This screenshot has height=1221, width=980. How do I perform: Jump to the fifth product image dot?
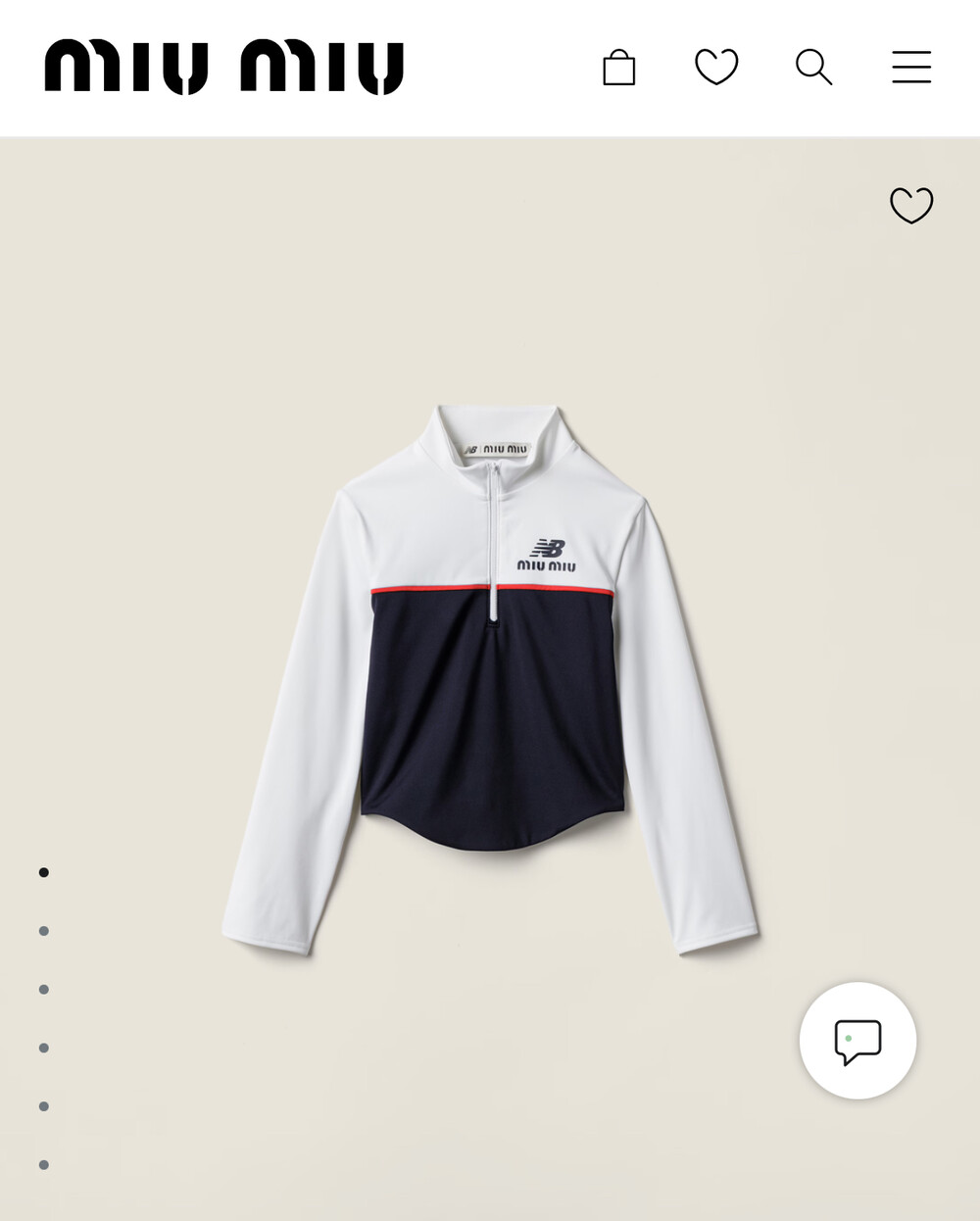44,1106
